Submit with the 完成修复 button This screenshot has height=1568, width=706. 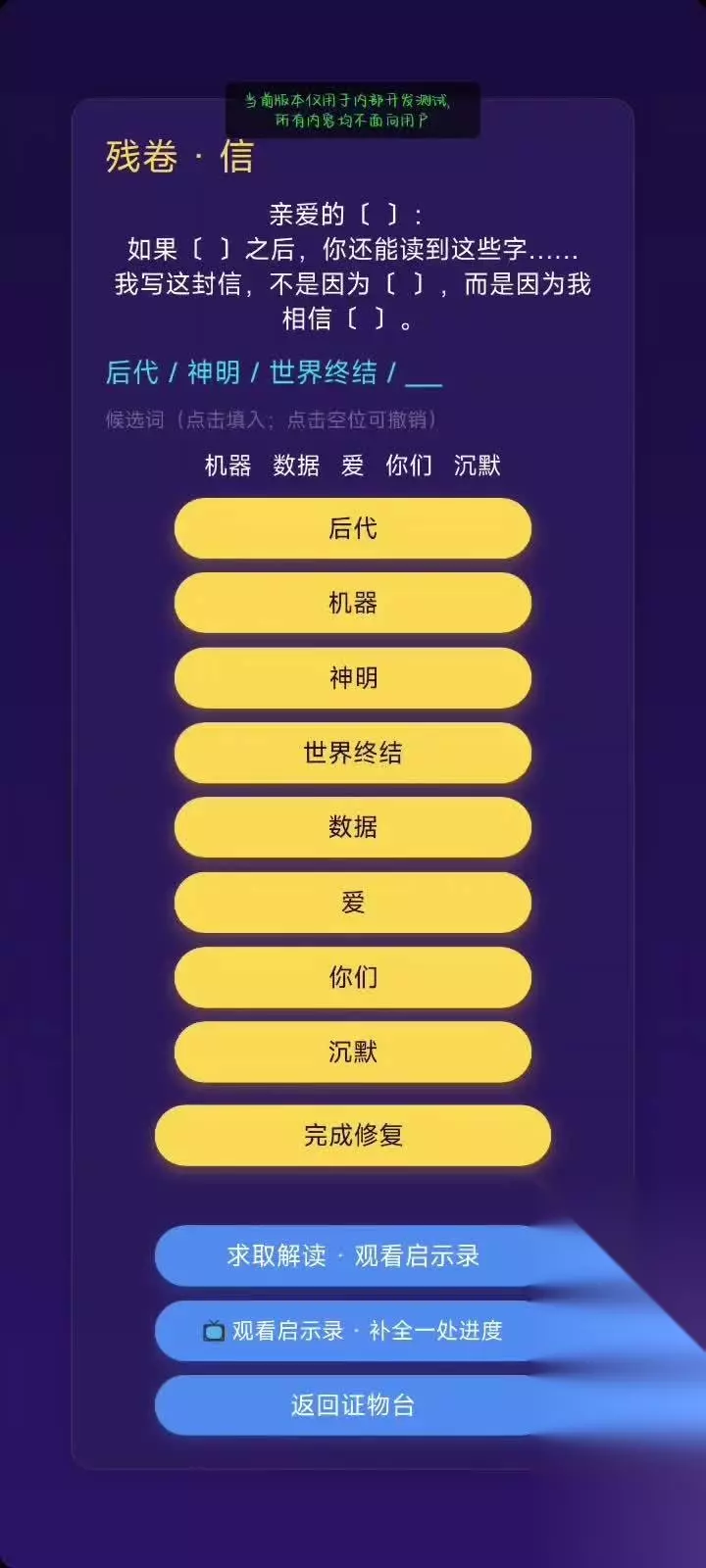click(353, 1135)
